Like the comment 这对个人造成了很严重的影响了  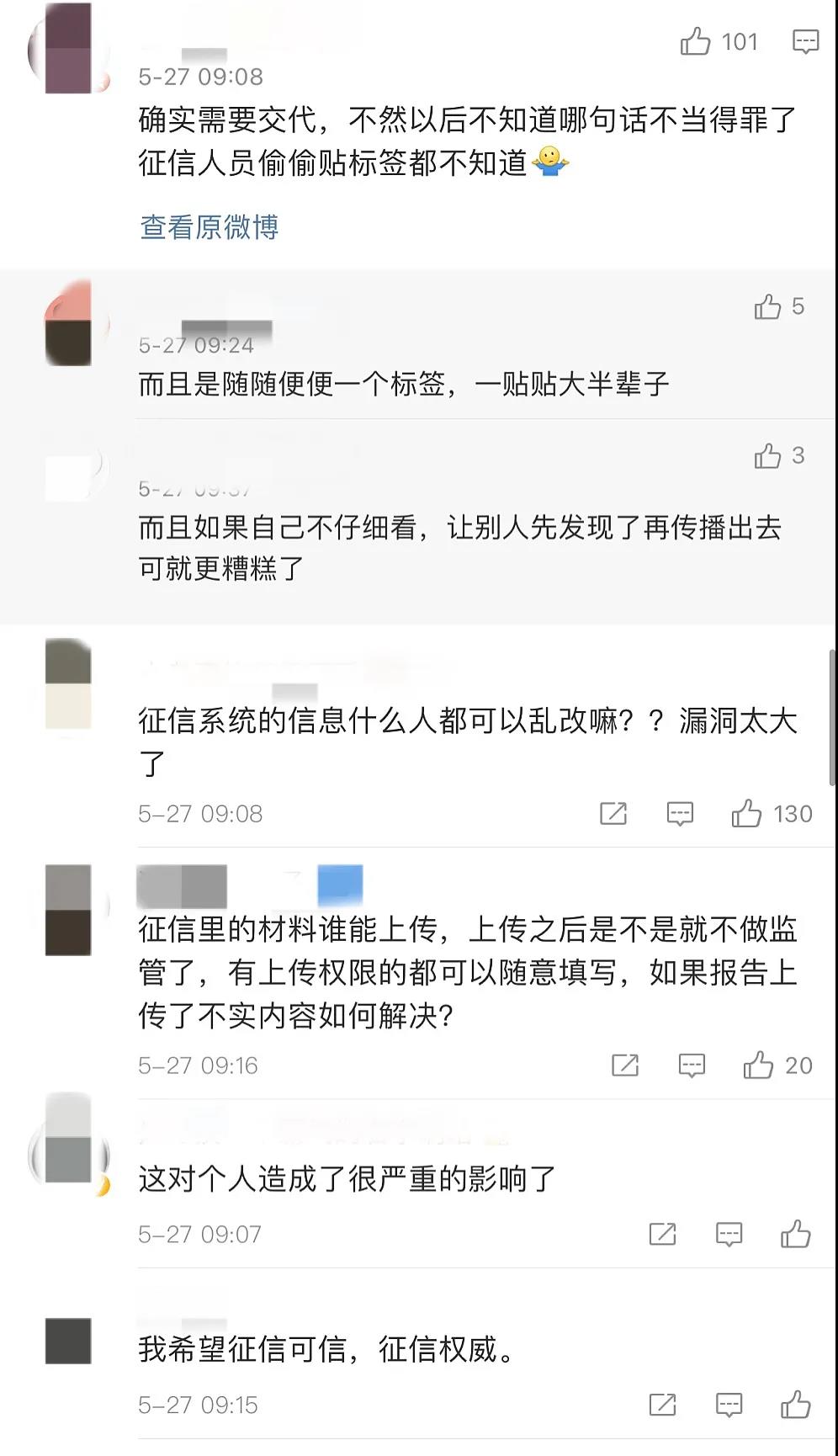click(795, 1235)
